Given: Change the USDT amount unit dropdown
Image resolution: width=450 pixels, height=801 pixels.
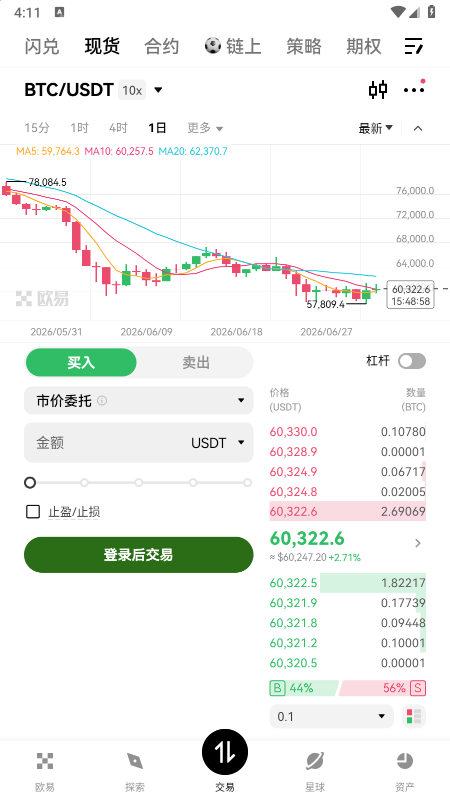Looking at the screenshot, I should click(x=219, y=442).
